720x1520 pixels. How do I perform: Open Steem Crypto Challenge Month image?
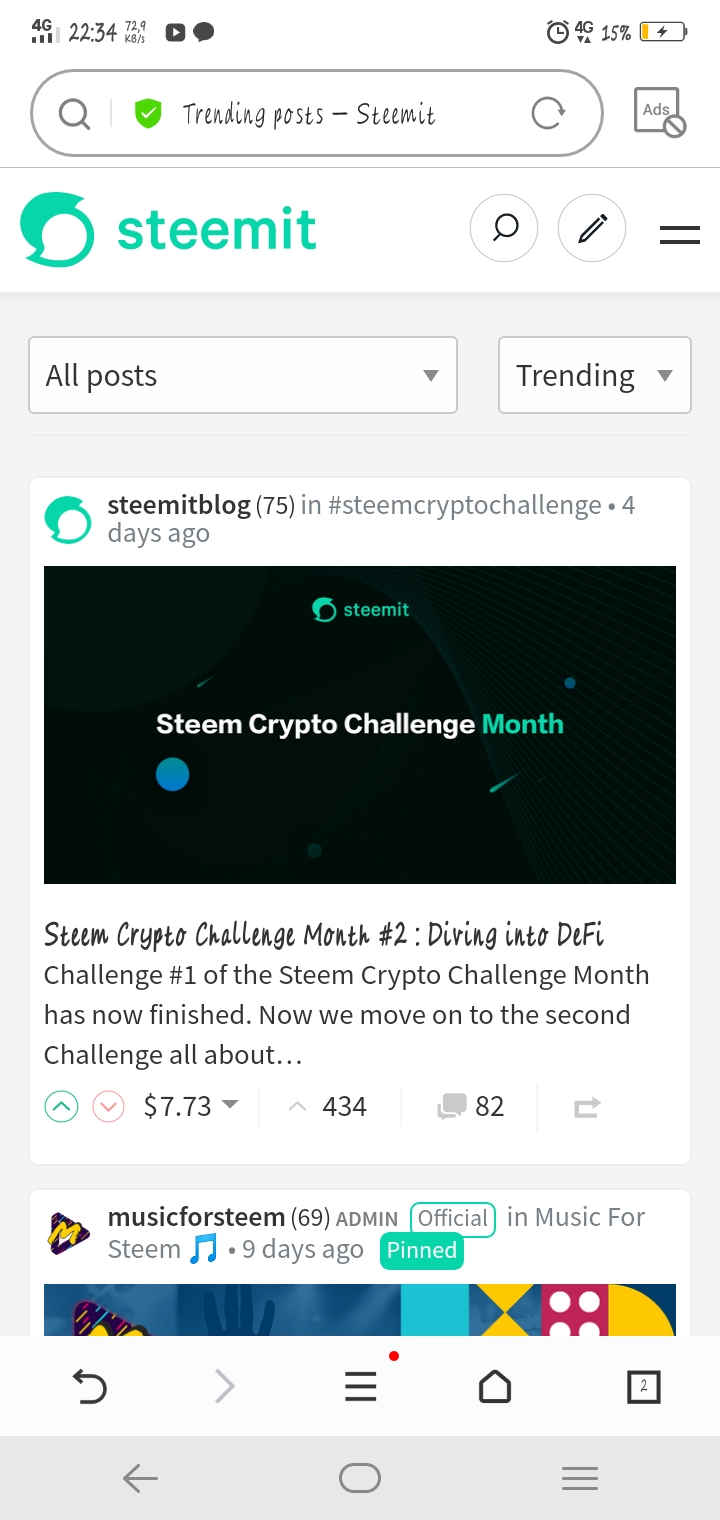[360, 724]
